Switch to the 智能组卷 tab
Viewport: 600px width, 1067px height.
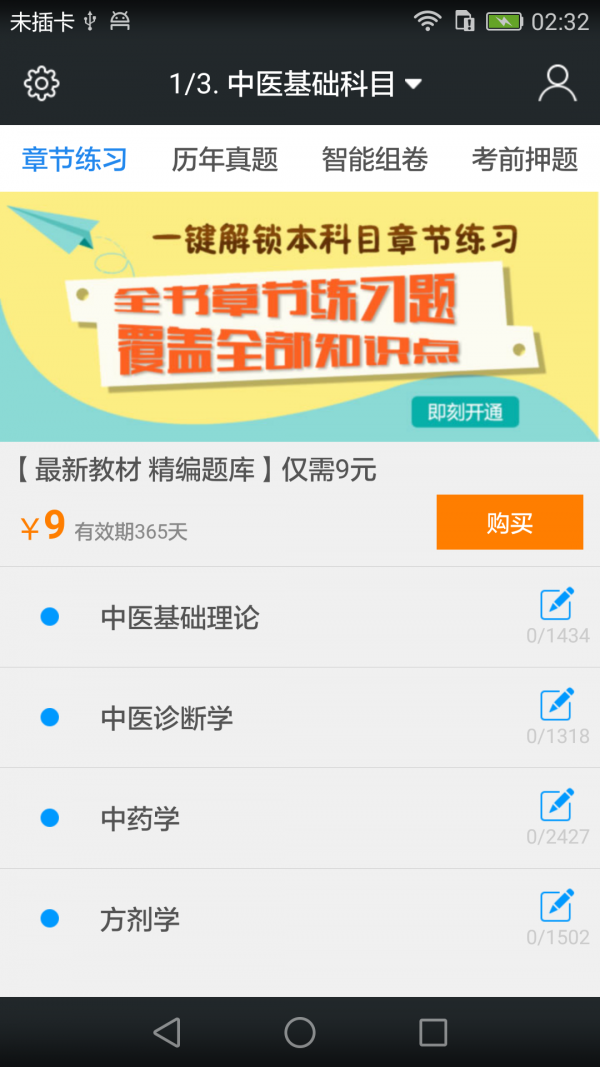375,159
